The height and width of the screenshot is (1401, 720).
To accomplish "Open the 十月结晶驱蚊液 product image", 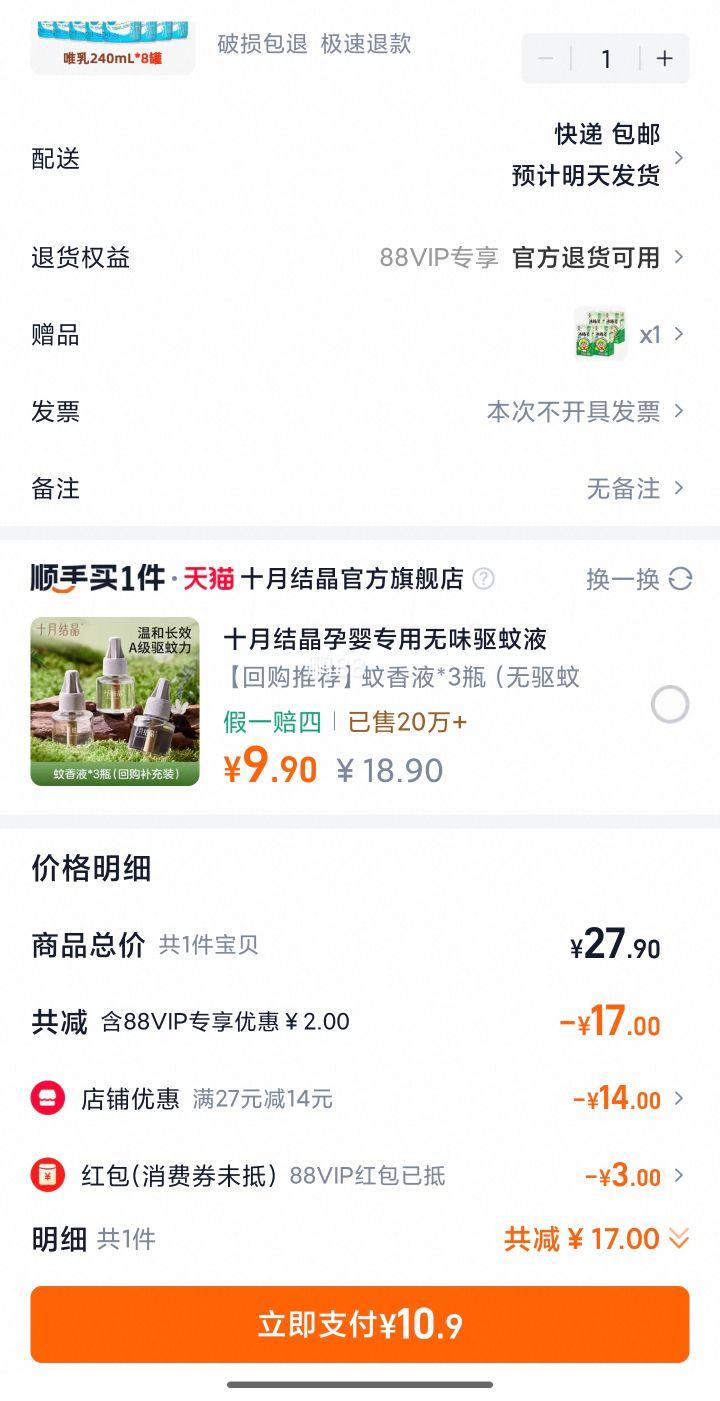I will [x=115, y=701].
